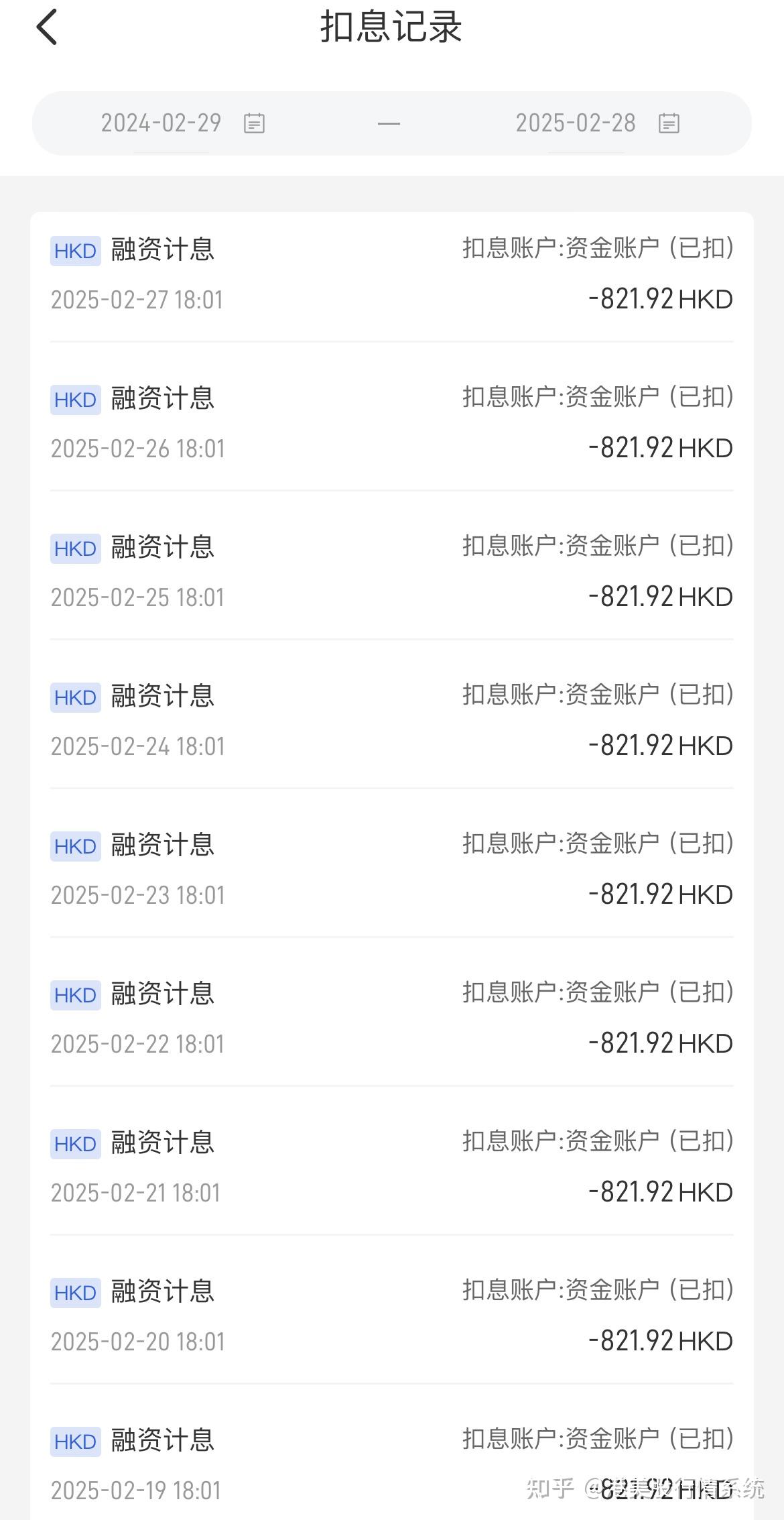The height and width of the screenshot is (1520, 784).
Task: Select the HKD badge on the 2025-02-26 record
Action: (x=75, y=400)
